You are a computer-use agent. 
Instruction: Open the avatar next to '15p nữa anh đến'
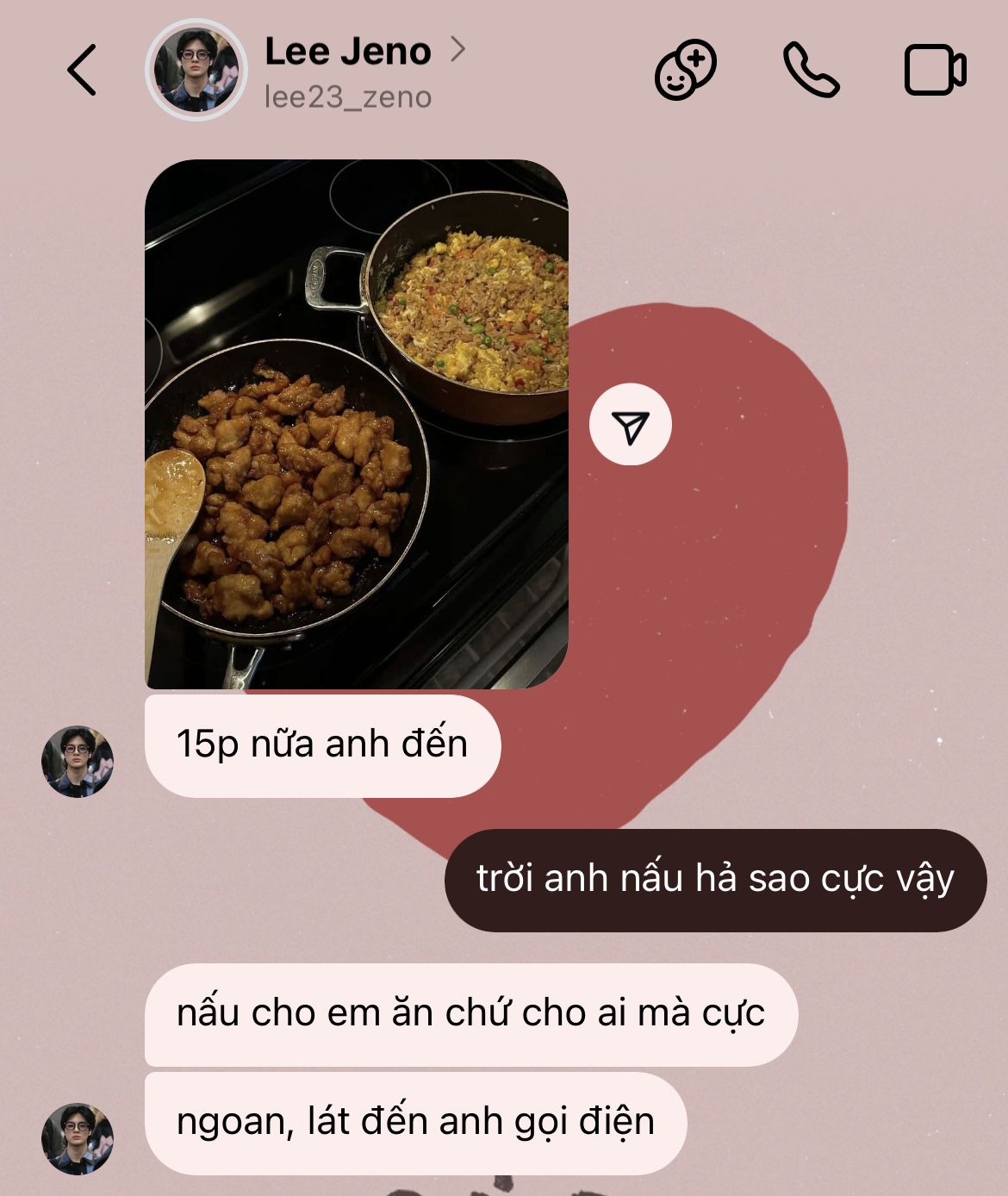(x=78, y=761)
